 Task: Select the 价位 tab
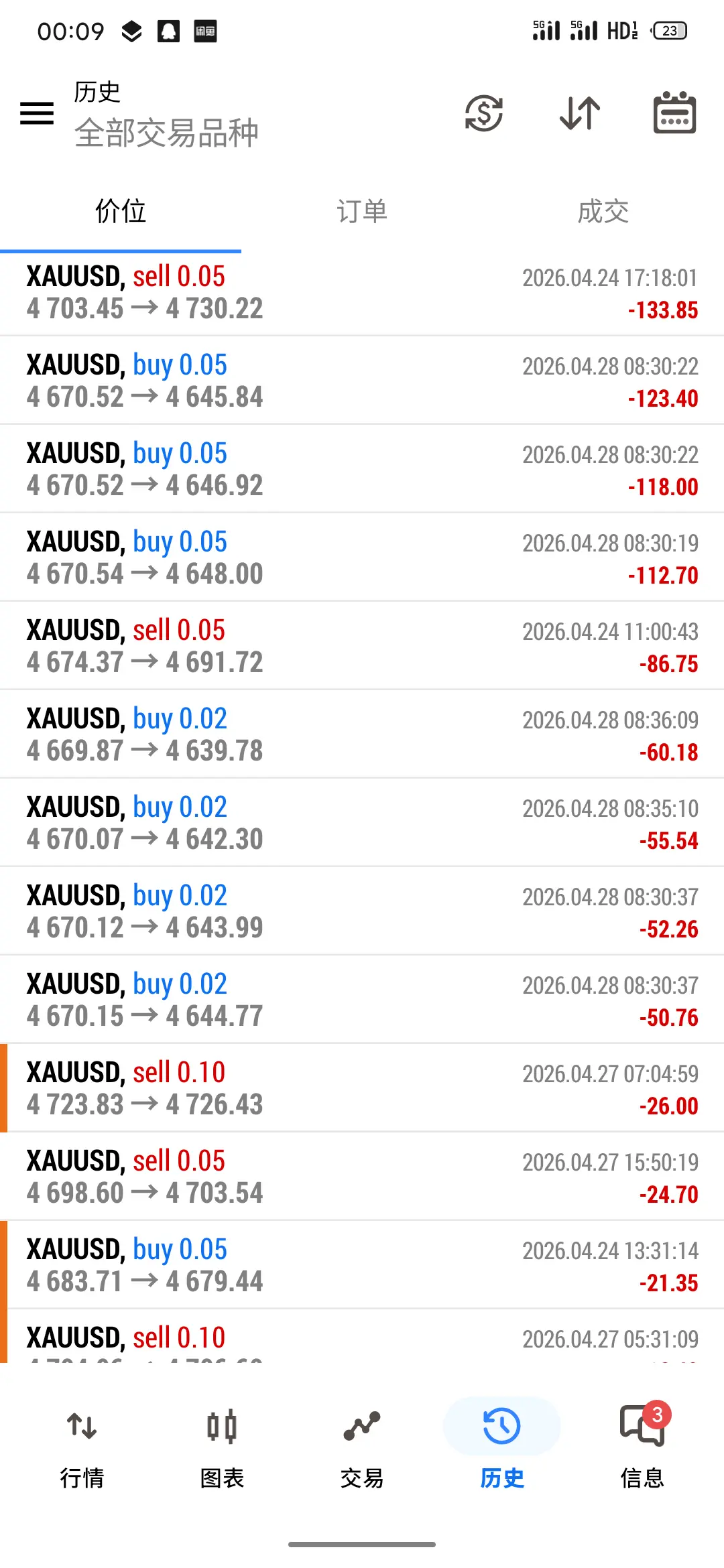point(121,212)
